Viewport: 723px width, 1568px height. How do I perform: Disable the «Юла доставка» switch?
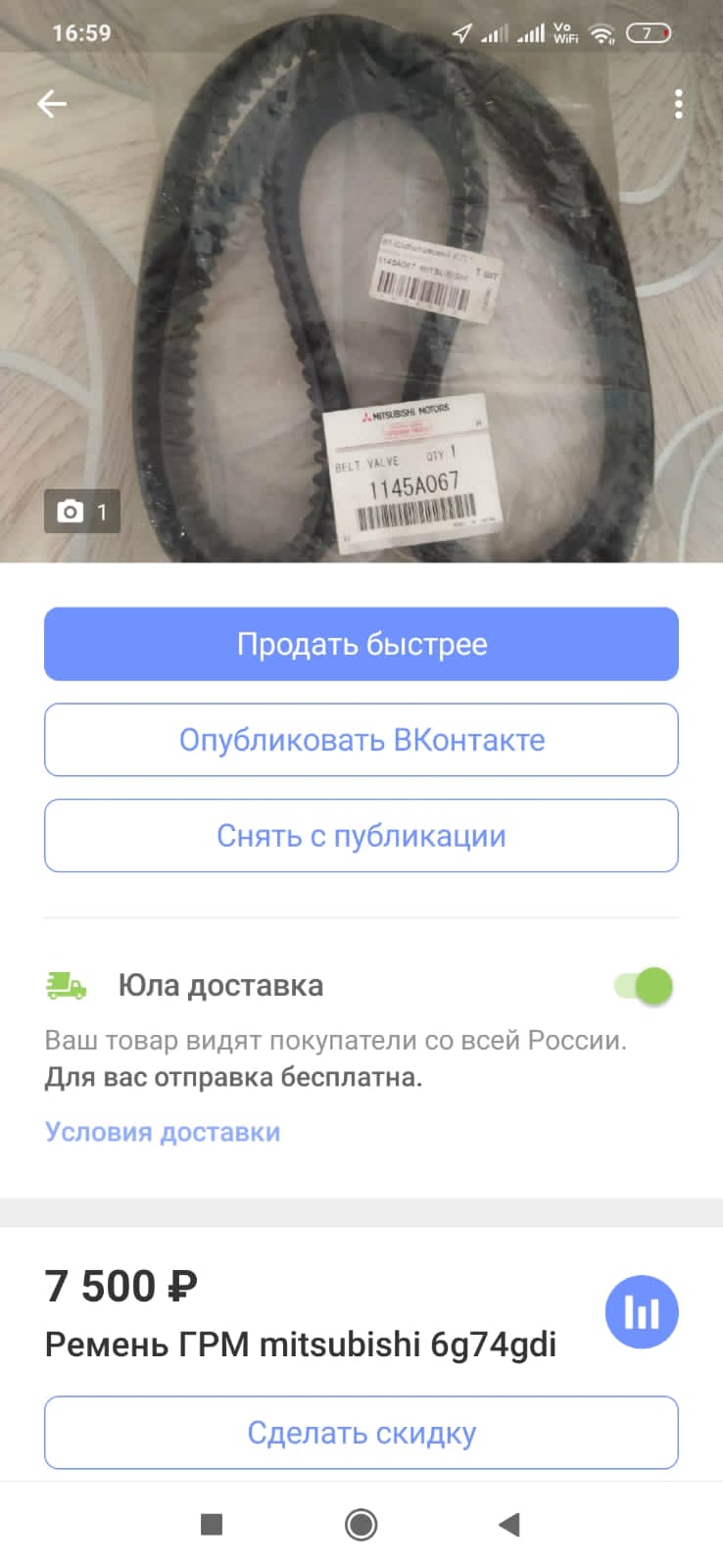(645, 986)
